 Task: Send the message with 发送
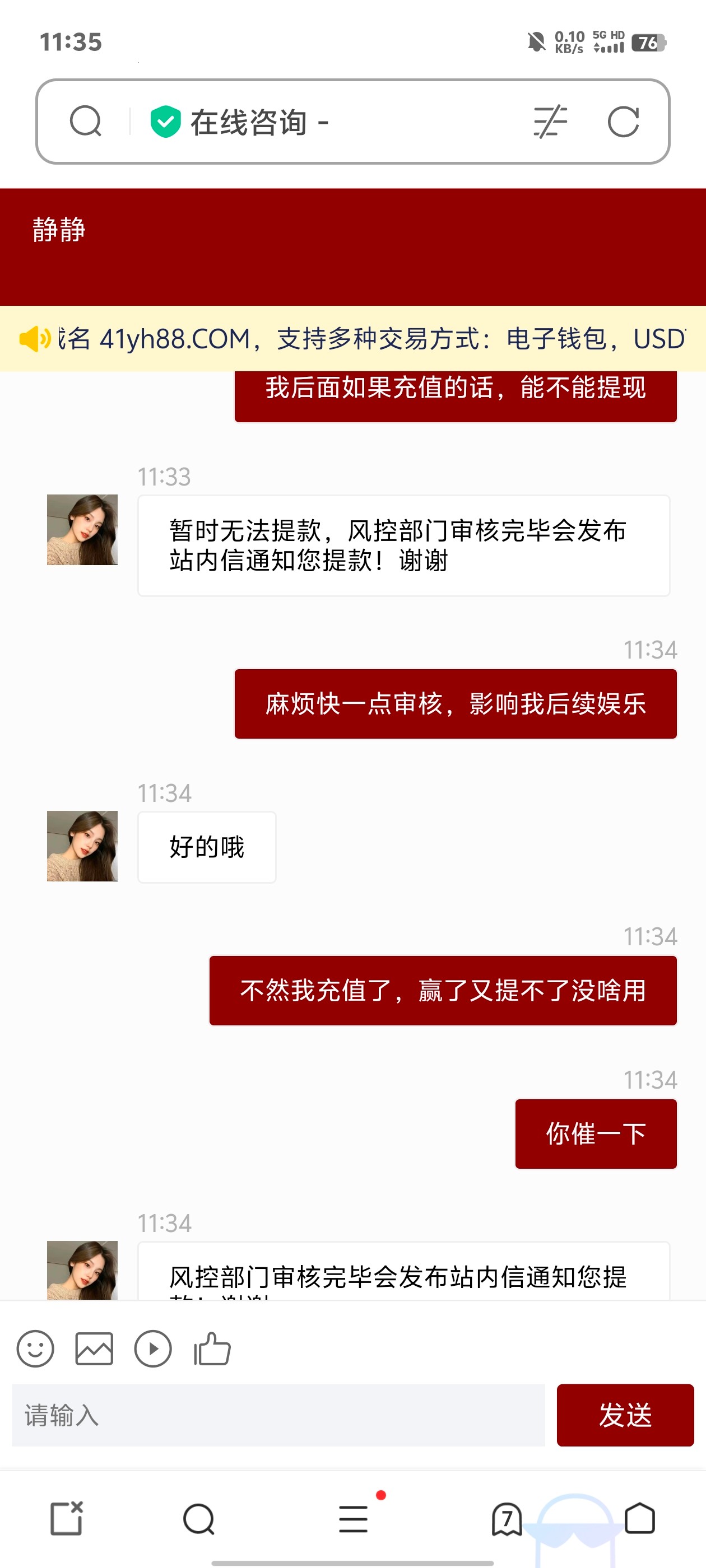625,1415
